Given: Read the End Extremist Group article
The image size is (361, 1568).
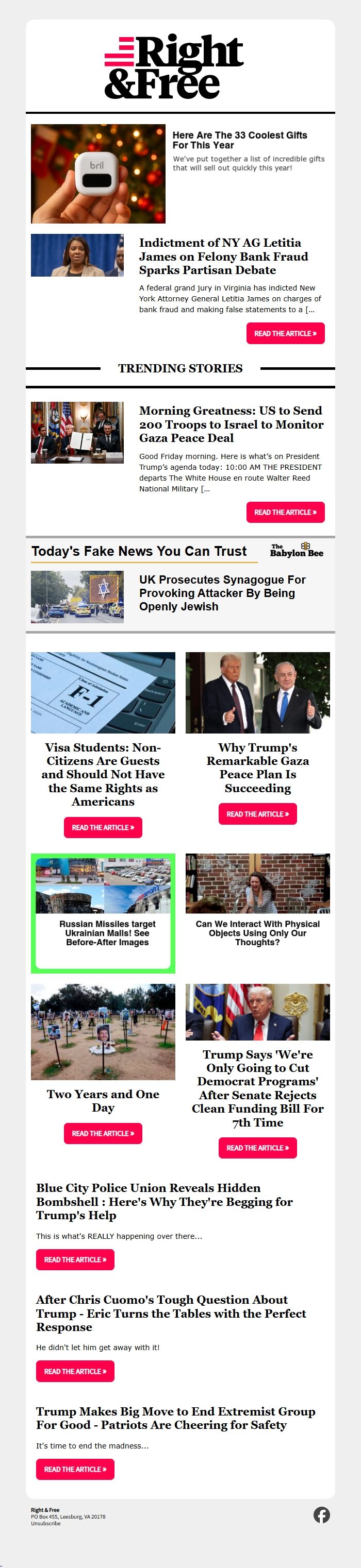Looking at the screenshot, I should pyautogui.click(x=75, y=1470).
